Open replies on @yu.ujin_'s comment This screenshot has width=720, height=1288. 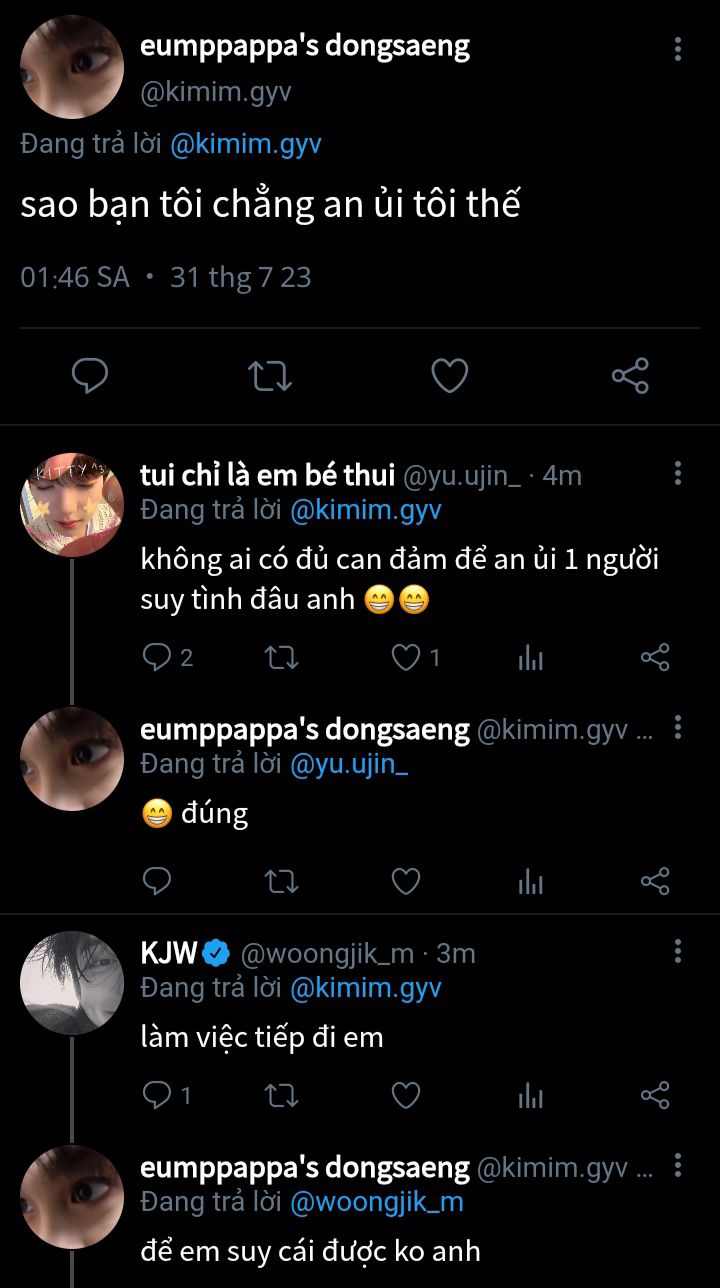pos(157,657)
